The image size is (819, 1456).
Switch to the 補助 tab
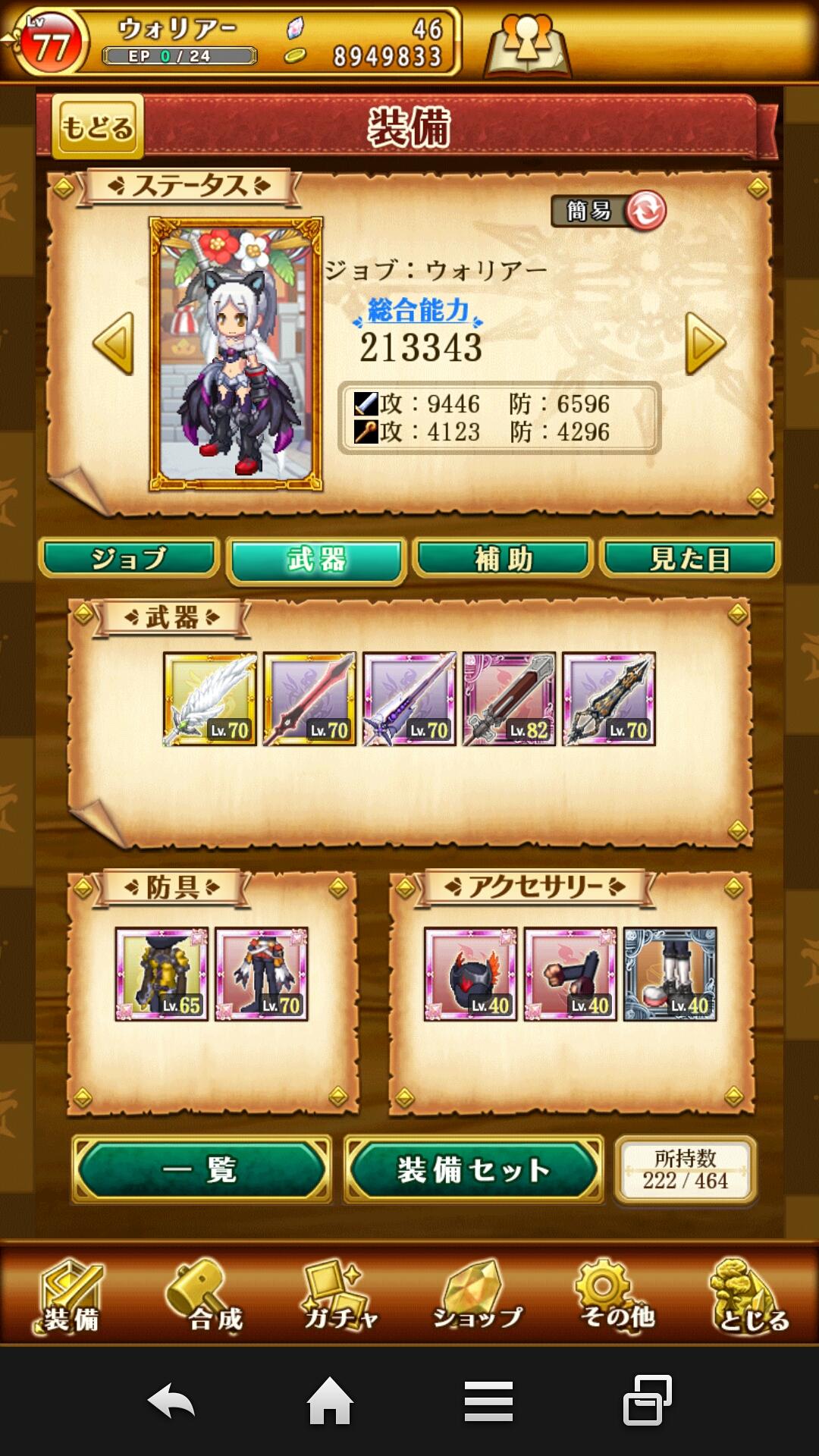point(500,558)
